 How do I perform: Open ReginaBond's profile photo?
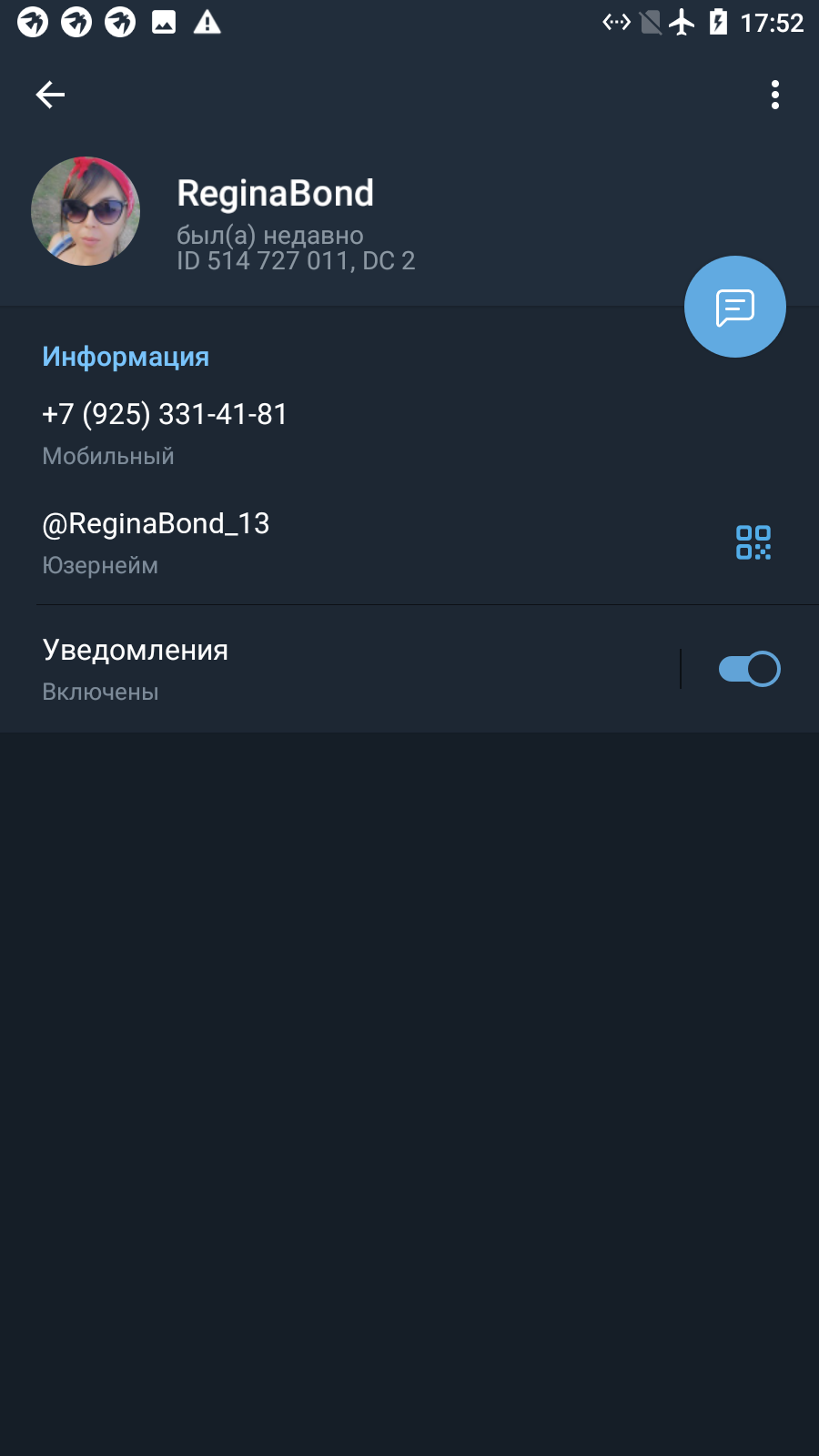[86, 211]
